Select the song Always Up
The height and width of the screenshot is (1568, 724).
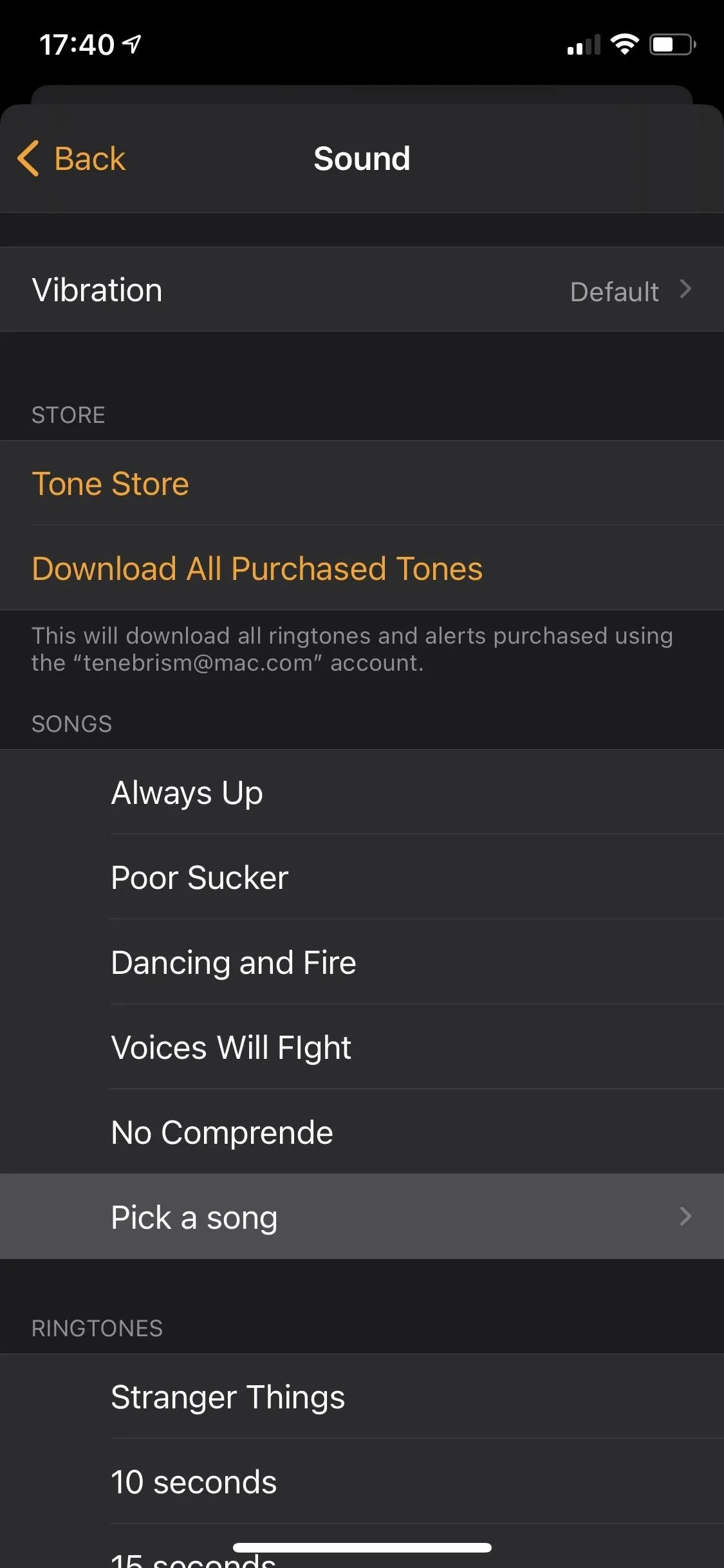[x=362, y=792]
